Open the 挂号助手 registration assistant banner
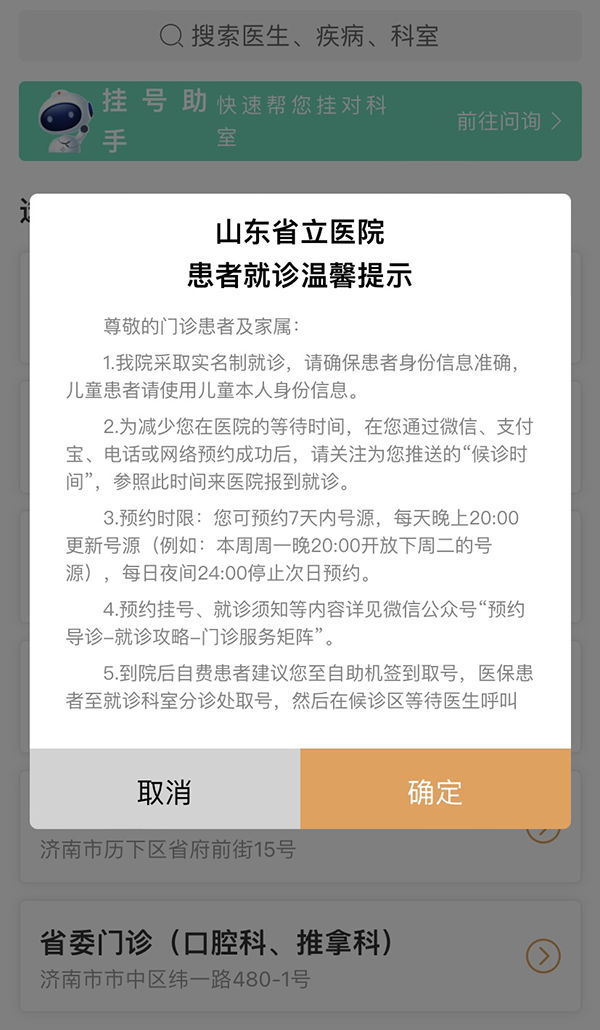Viewport: 600px width, 1030px height. [x=300, y=121]
